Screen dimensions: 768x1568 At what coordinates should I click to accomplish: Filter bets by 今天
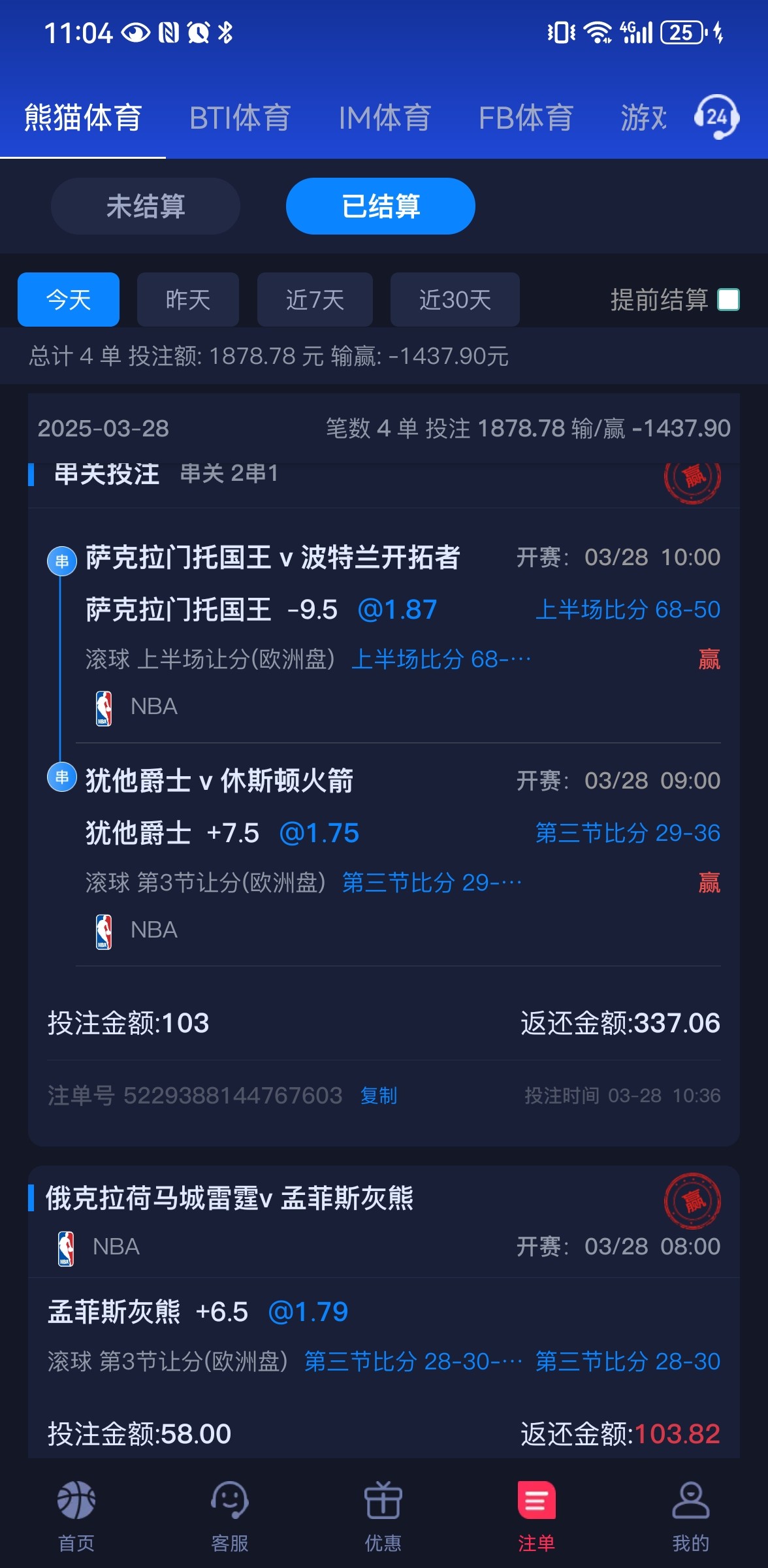point(69,300)
